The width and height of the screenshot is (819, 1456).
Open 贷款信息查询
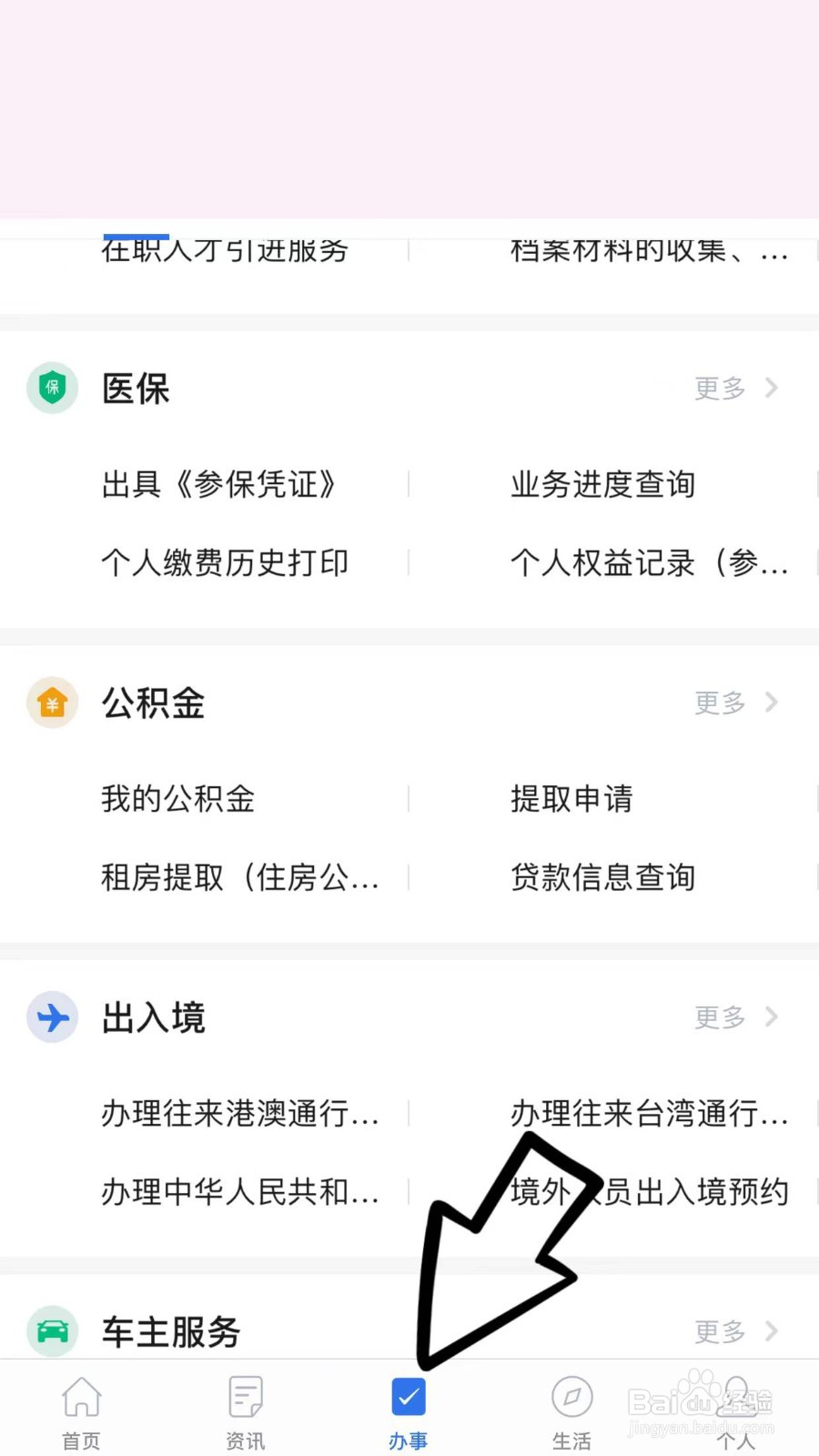tap(602, 877)
